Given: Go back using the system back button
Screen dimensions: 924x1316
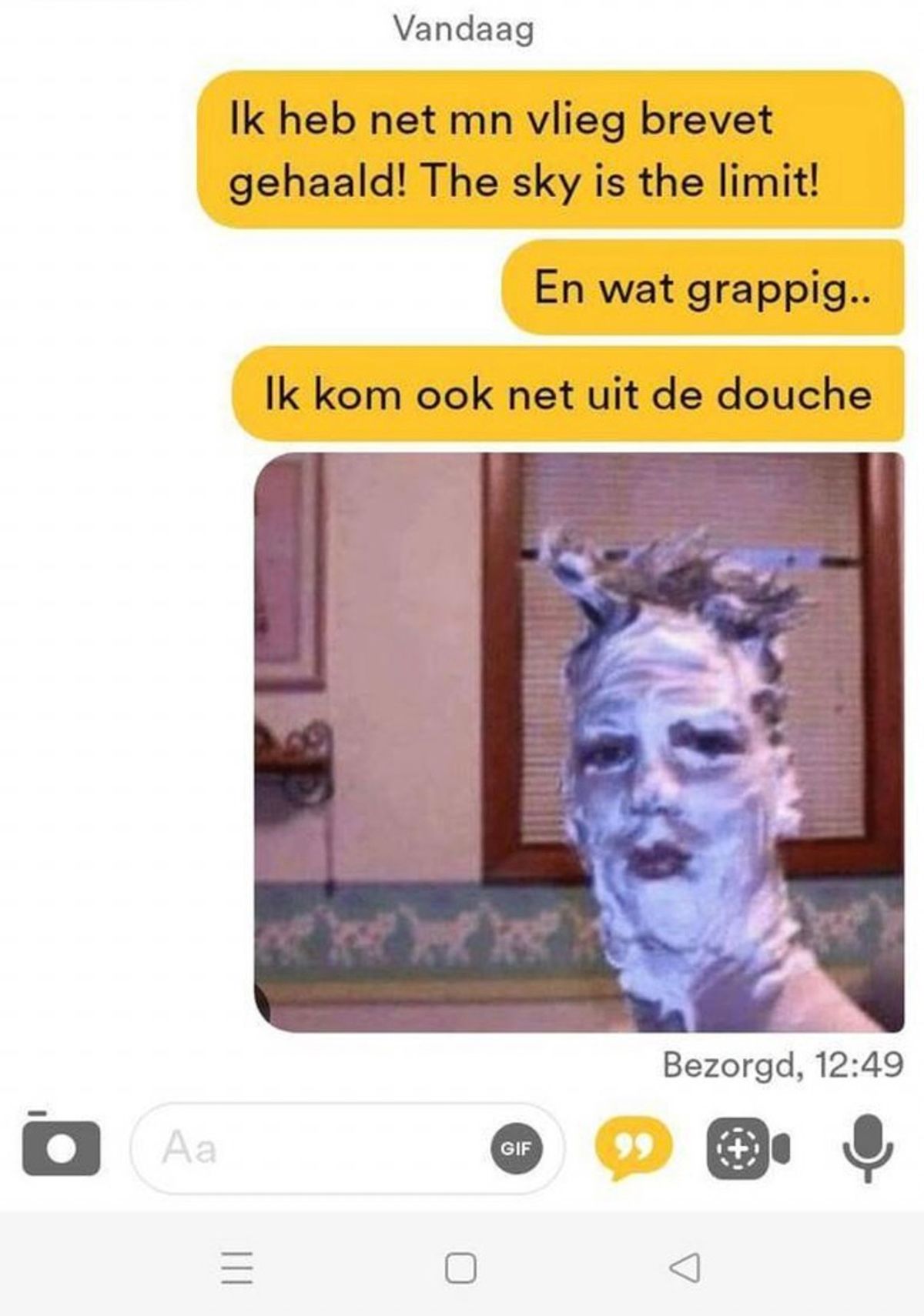Looking at the screenshot, I should (685, 1267).
